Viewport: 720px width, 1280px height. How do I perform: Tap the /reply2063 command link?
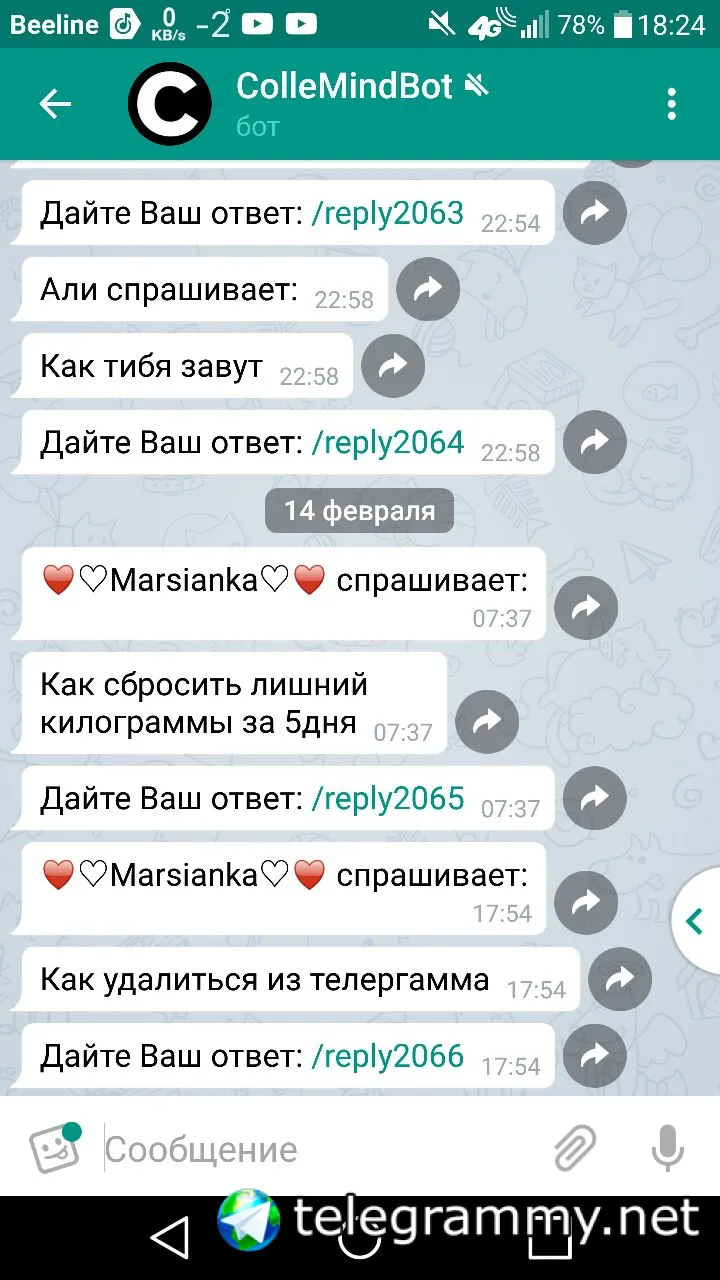[388, 213]
